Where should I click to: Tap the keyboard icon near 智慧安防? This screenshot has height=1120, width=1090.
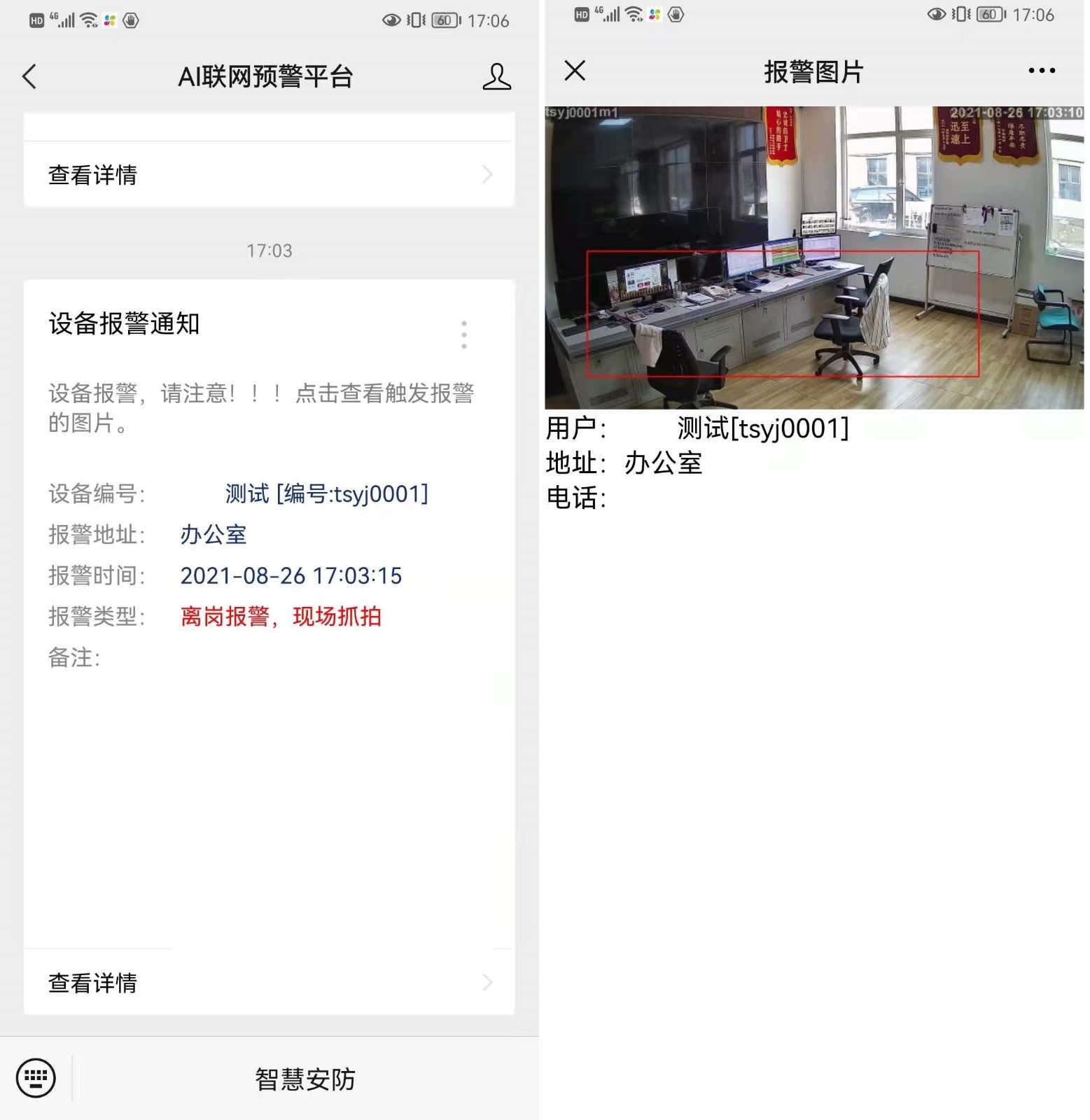click(x=35, y=1078)
